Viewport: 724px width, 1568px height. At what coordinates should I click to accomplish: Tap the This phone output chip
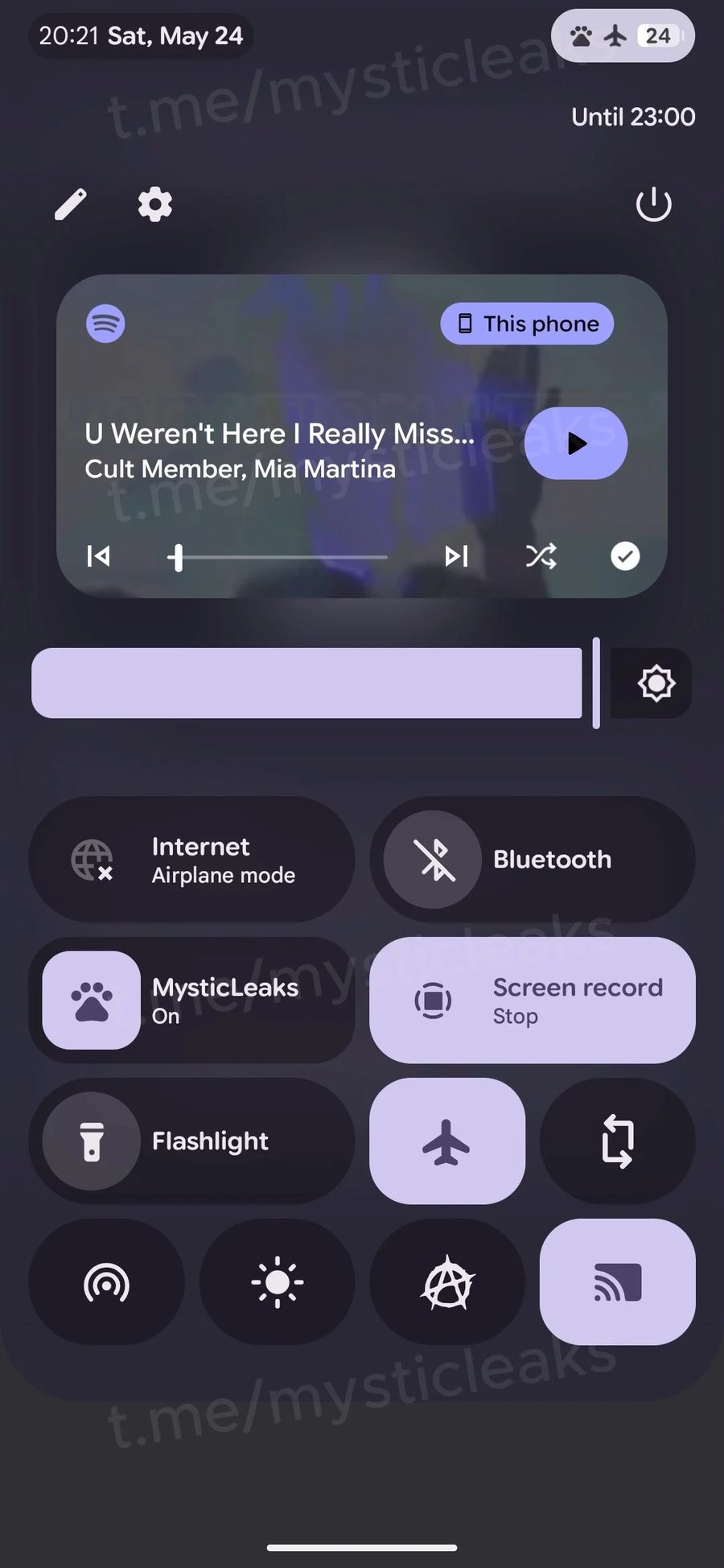tap(527, 324)
